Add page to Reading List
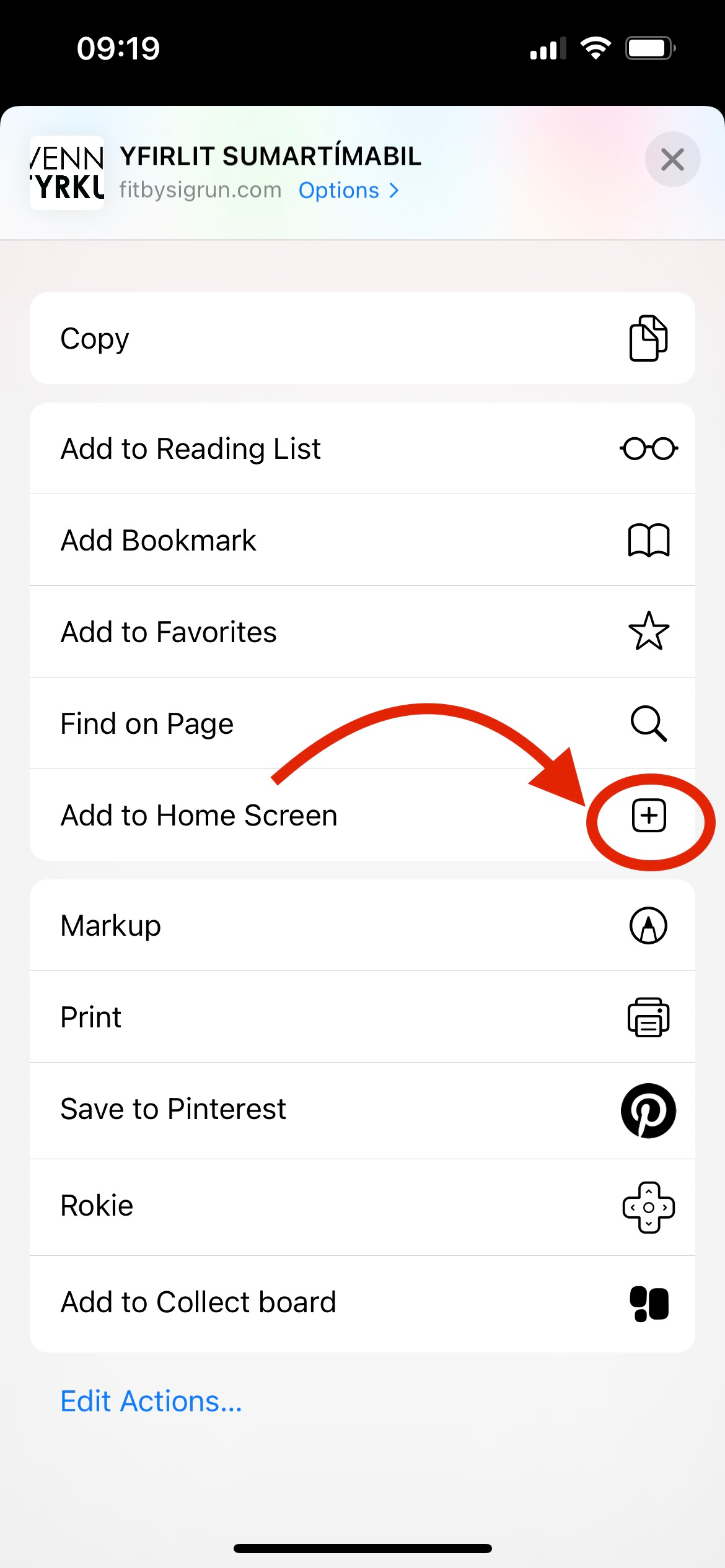The width and height of the screenshot is (725, 1568). click(362, 448)
